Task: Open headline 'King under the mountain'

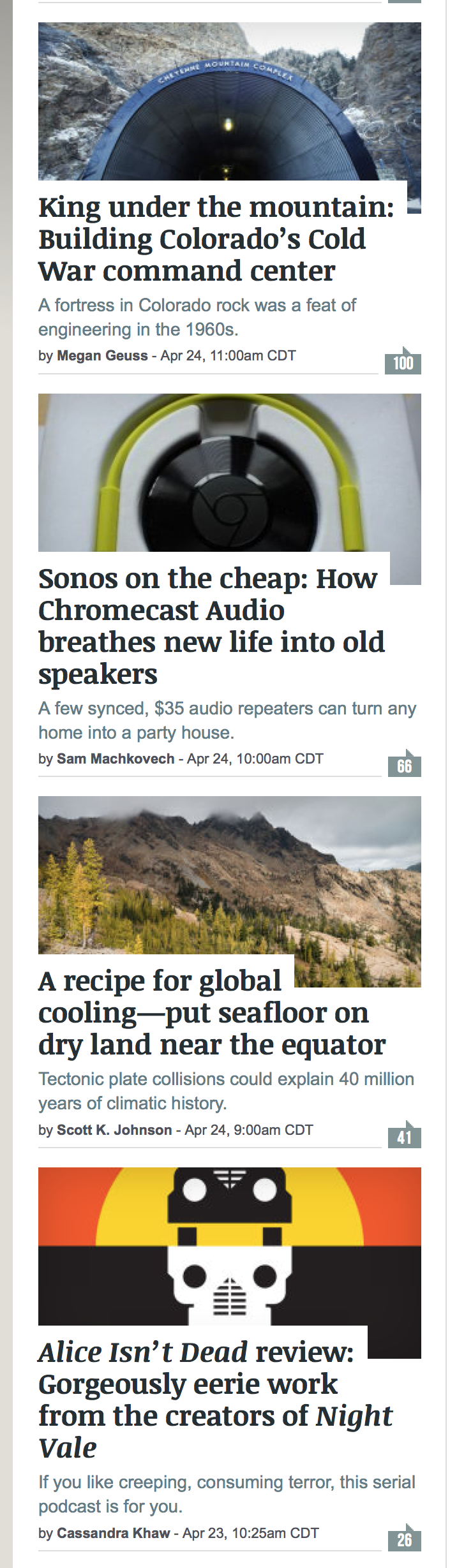Action: 216,239
